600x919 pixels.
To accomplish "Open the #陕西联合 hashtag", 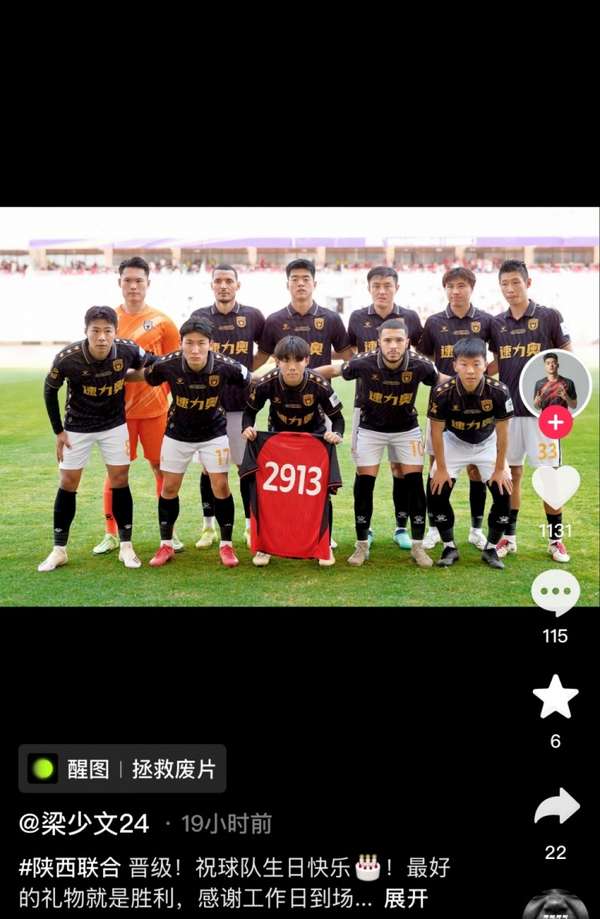I will tap(69, 867).
